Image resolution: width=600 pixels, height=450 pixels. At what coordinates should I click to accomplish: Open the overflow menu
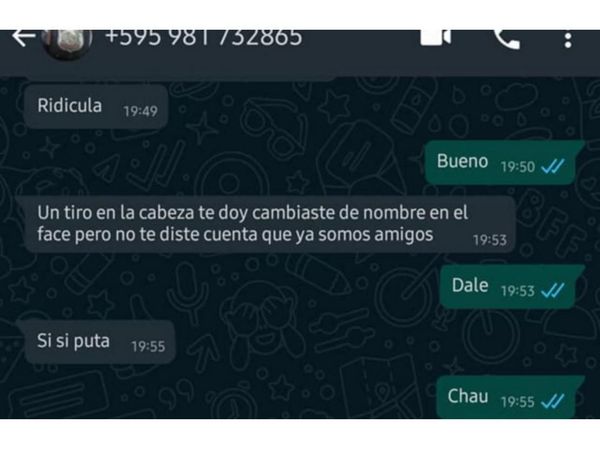568,40
